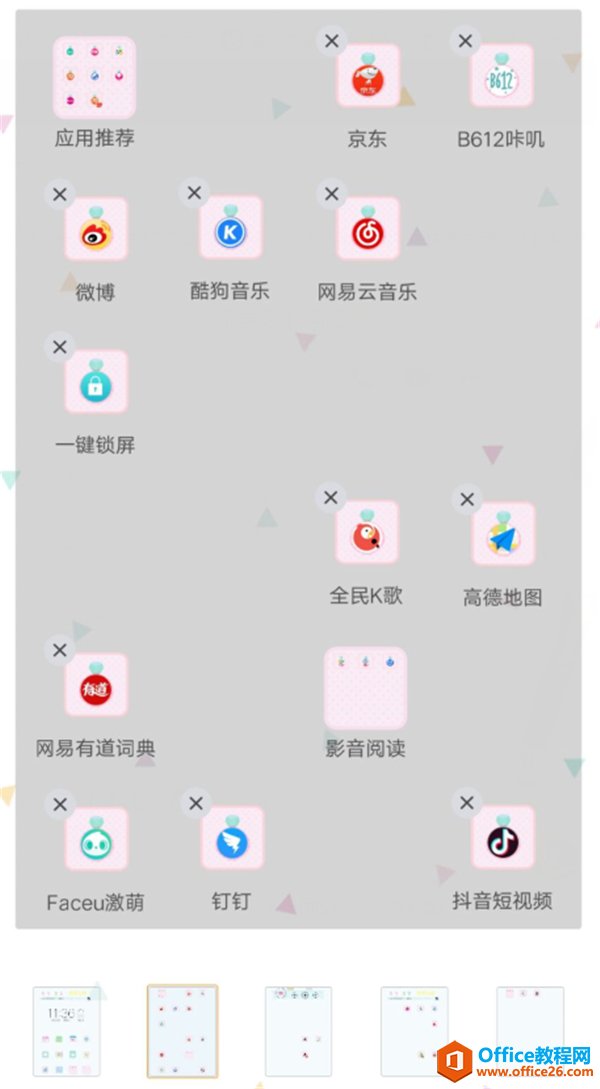Open the B612咔叽 app
The width and height of the screenshot is (600, 1089).
pyautogui.click(x=502, y=78)
